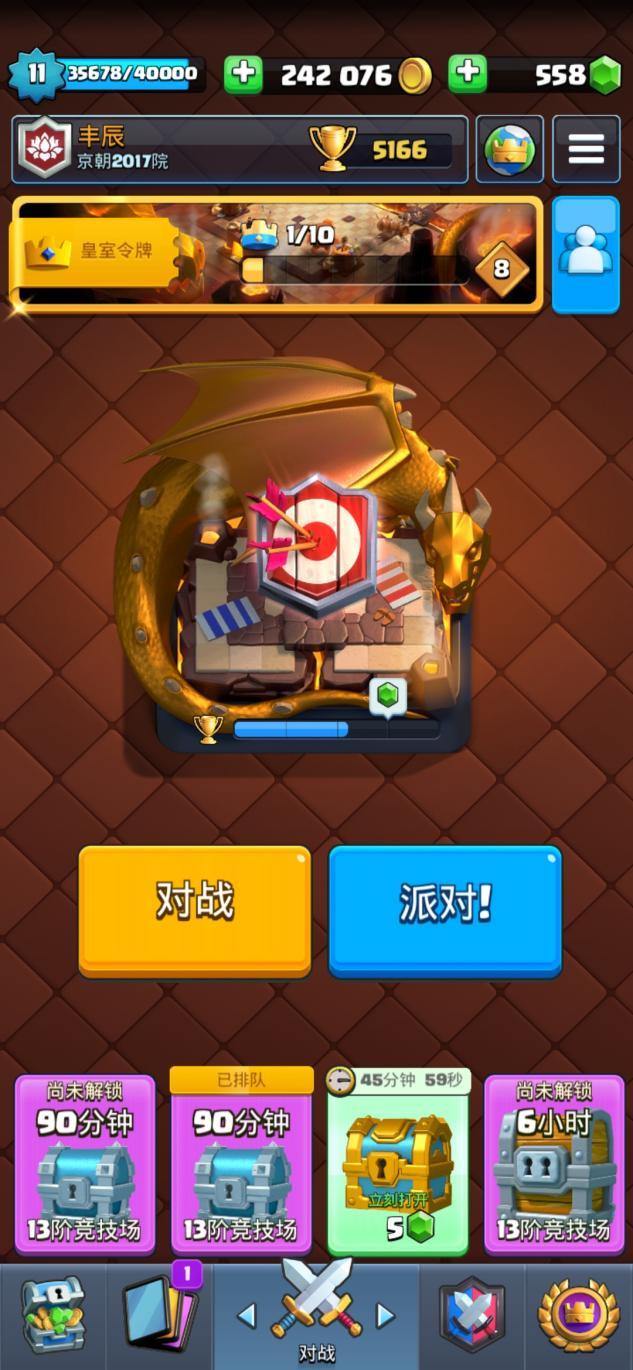This screenshot has width=633, height=1370.
Task: Switch to the events crown tab
Action: pos(578,1315)
